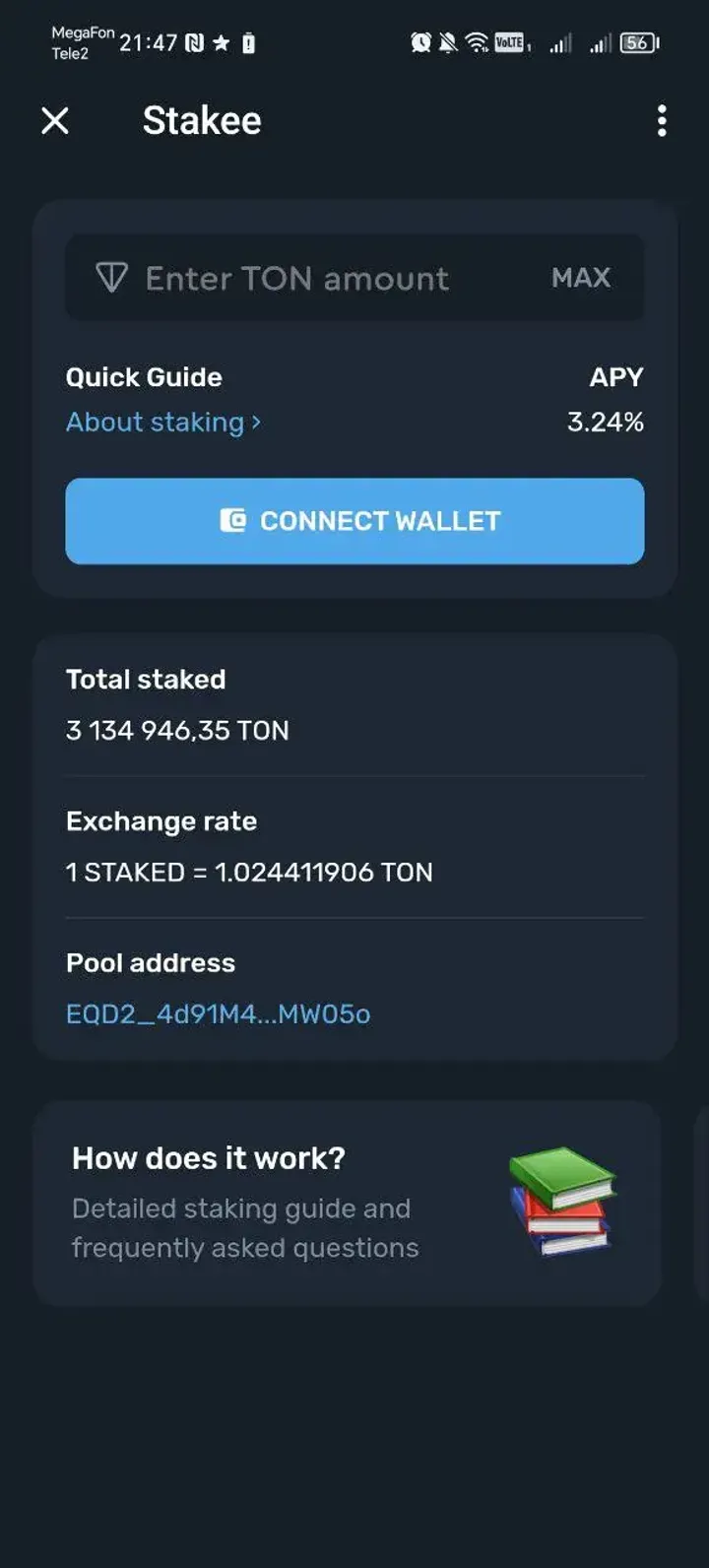
Task: Click the TON diamond icon in amount field
Action: 111,279
